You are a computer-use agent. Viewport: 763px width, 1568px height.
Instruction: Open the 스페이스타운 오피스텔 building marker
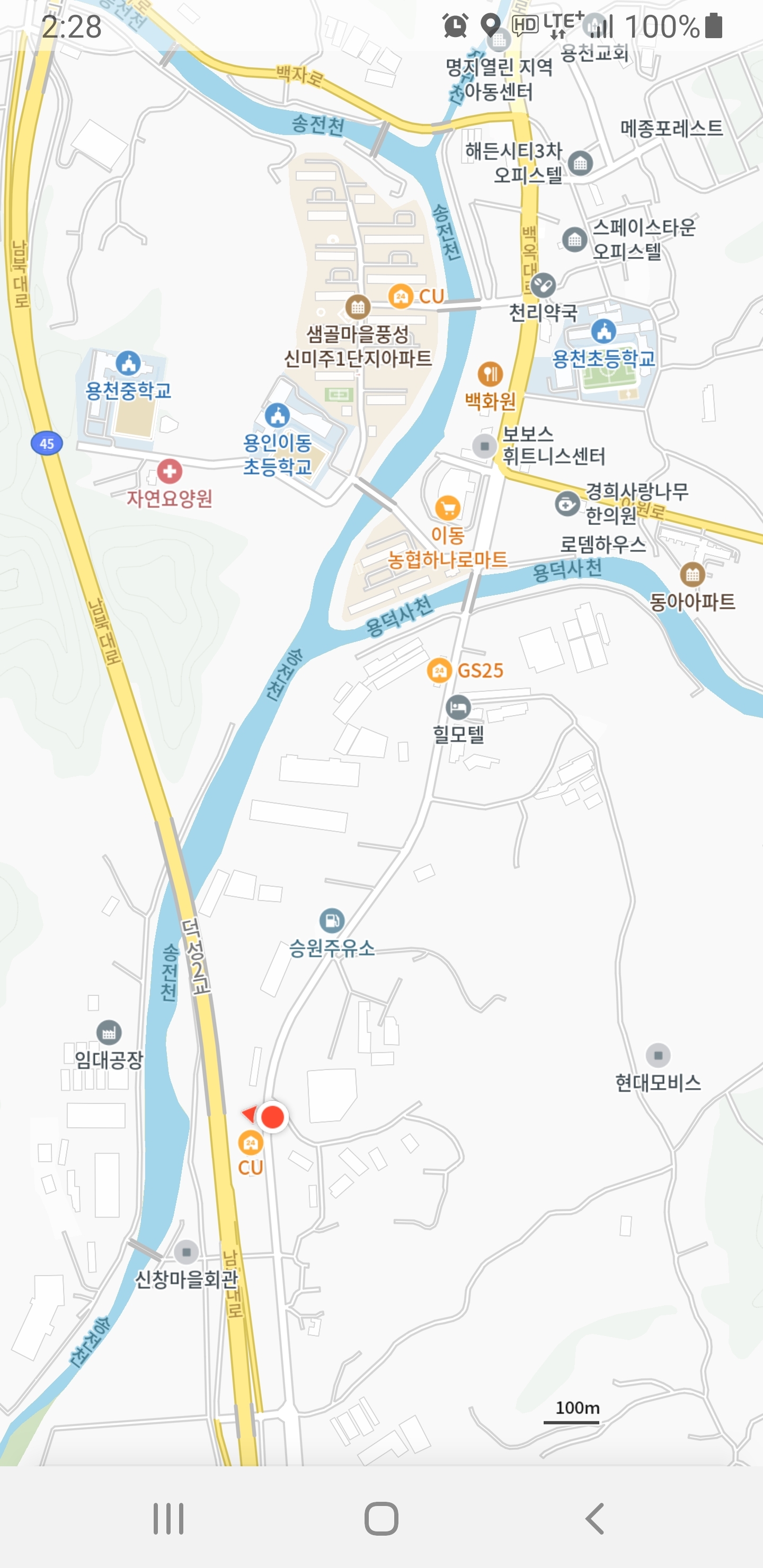click(574, 239)
